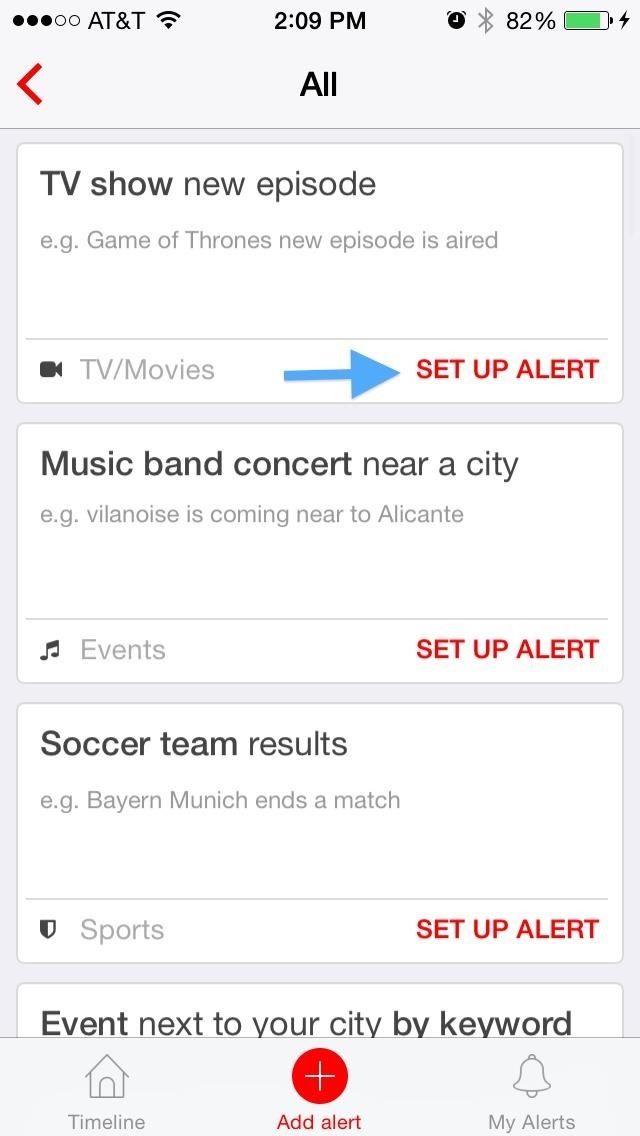640x1136 pixels.
Task: Select the Add alert tab
Action: click(x=319, y=1091)
